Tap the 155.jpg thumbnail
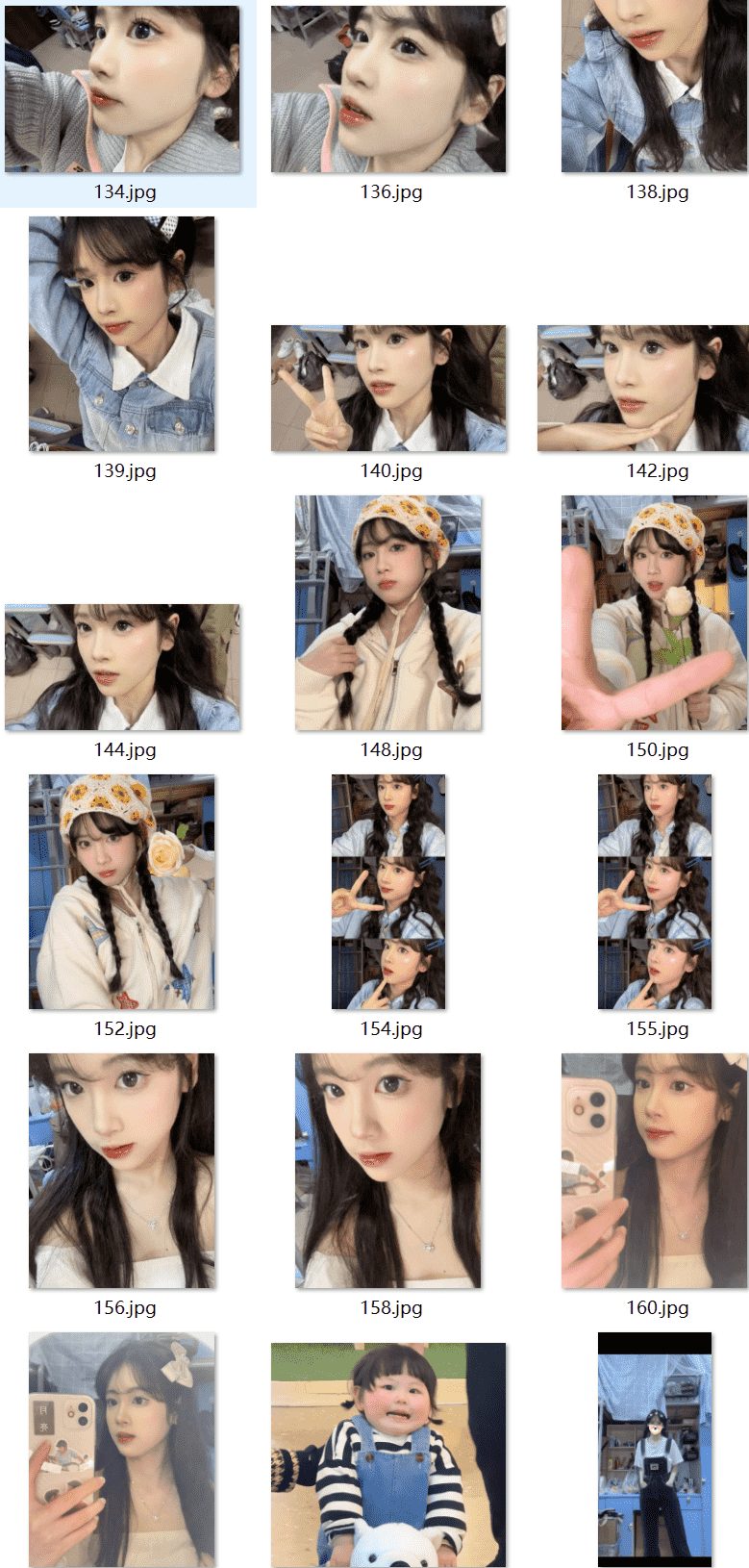Image resolution: width=749 pixels, height=1568 pixels. coord(655,892)
